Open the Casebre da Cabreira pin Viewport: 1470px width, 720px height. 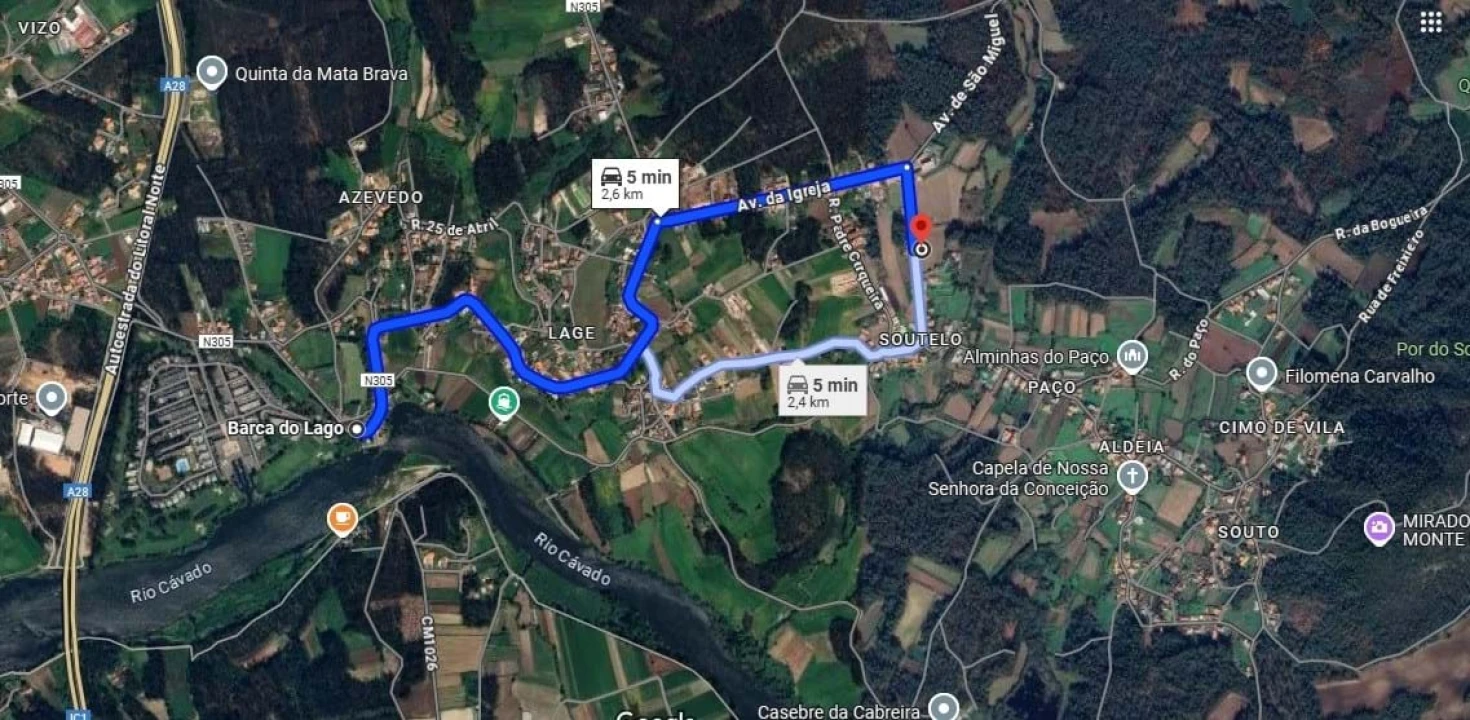click(x=943, y=707)
